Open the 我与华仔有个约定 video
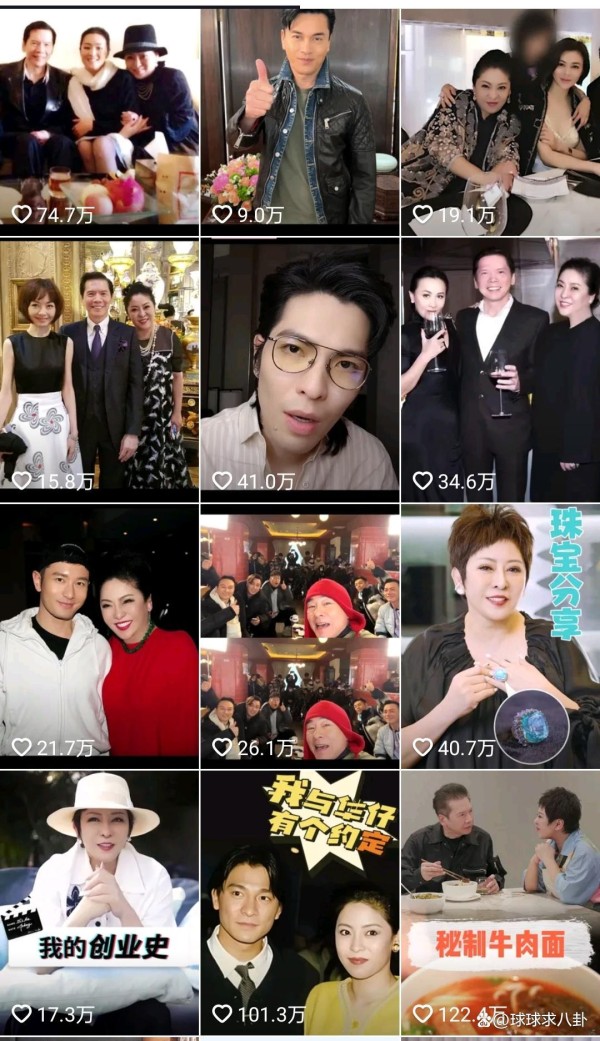Image resolution: width=600 pixels, height=1041 pixels. (299, 900)
